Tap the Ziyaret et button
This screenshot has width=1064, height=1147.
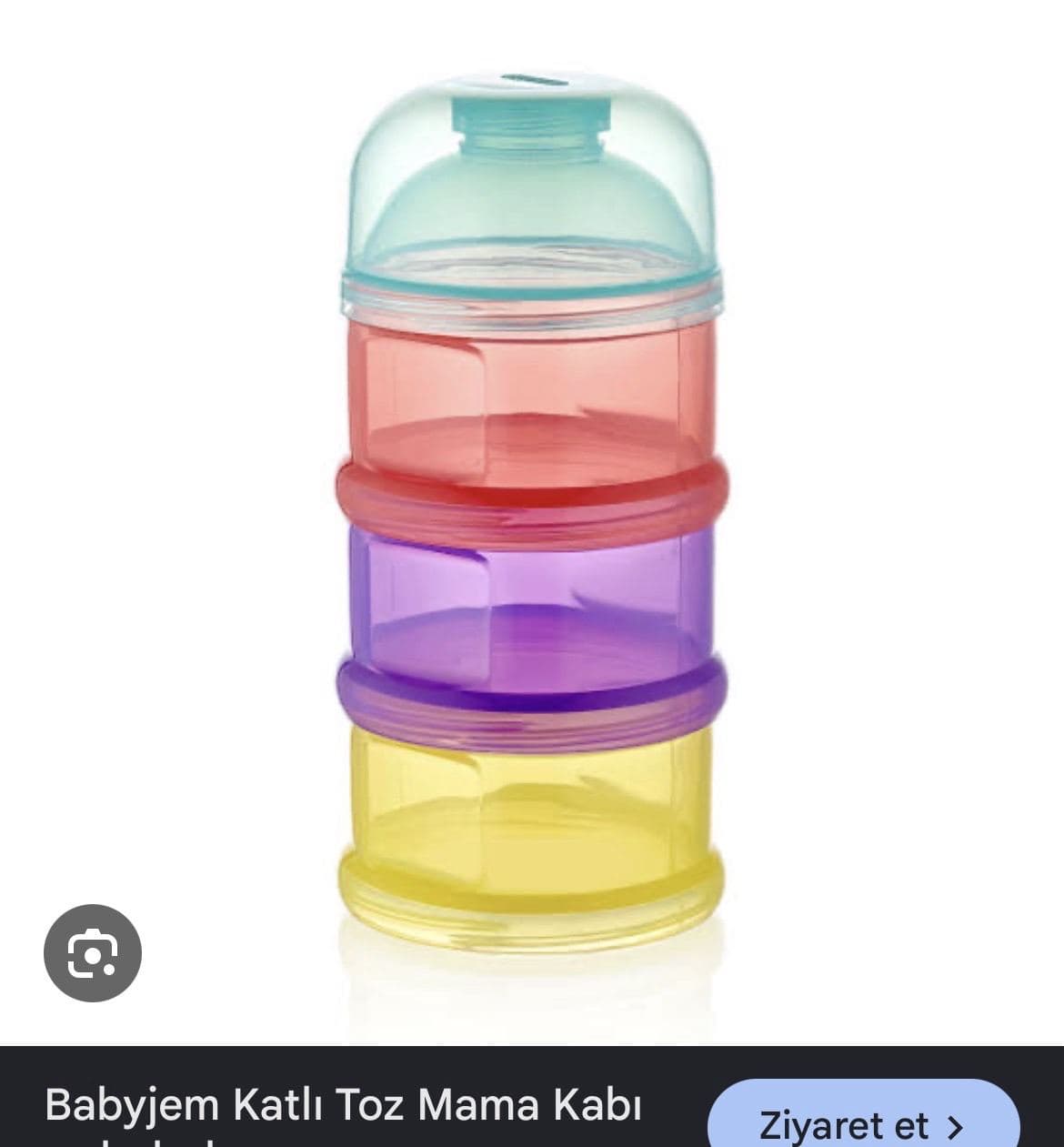click(x=863, y=1120)
